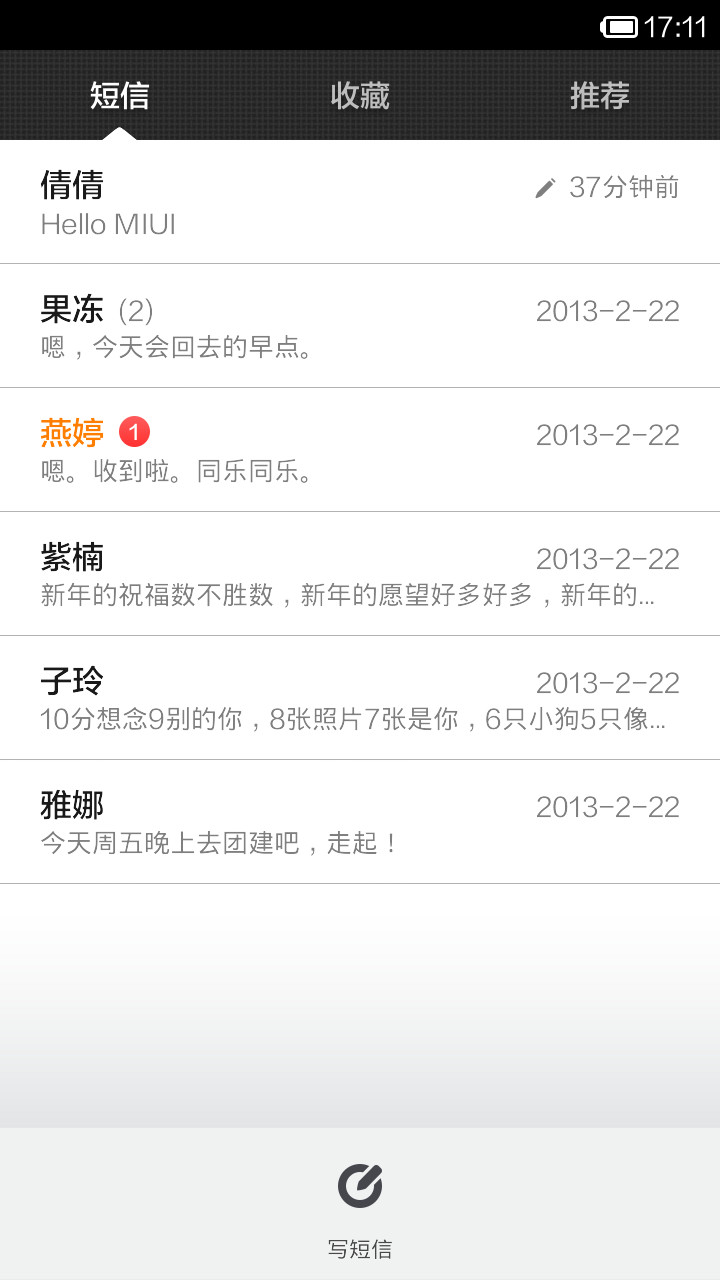Open the thread with 子玲
Screen dimensions: 720x1280
(360, 698)
